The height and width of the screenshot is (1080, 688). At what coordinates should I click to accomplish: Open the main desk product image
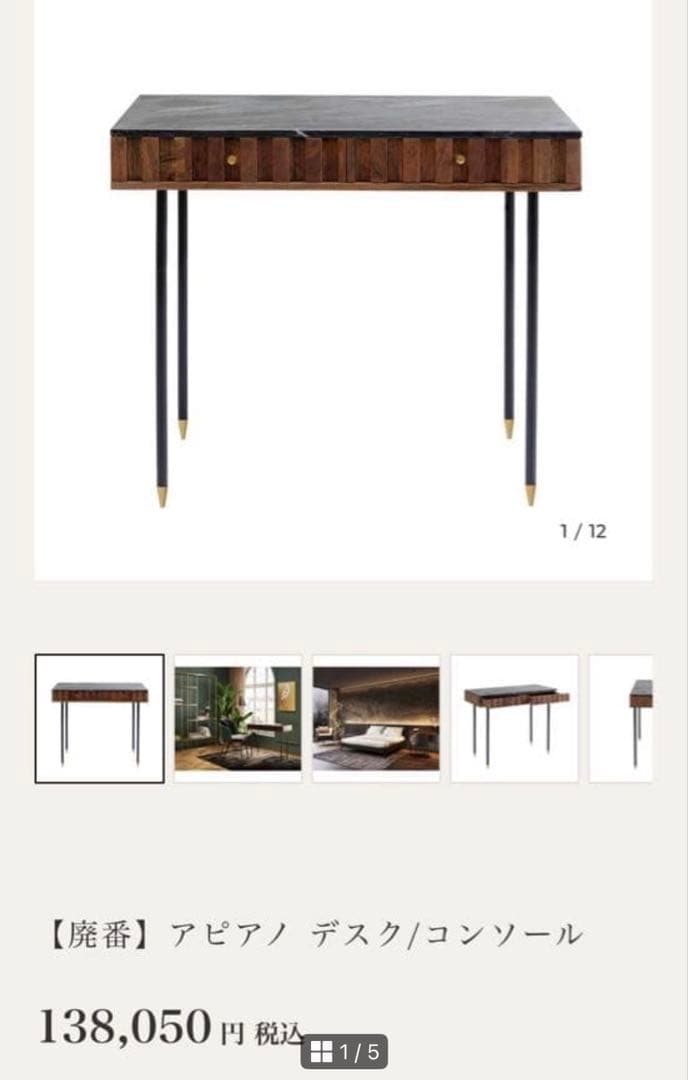344,290
